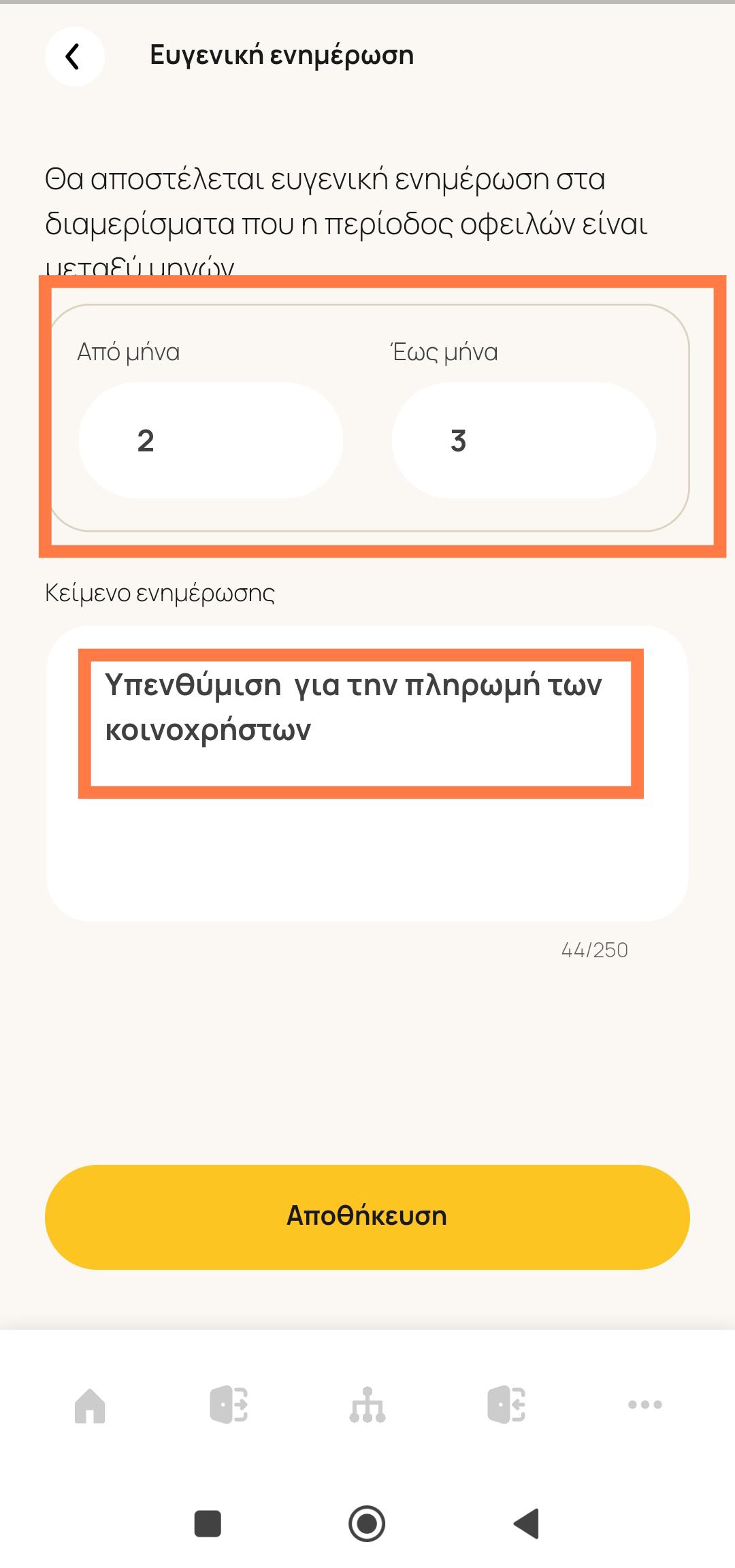Edit the 'Από μήνα' field showing 2

tap(211, 441)
